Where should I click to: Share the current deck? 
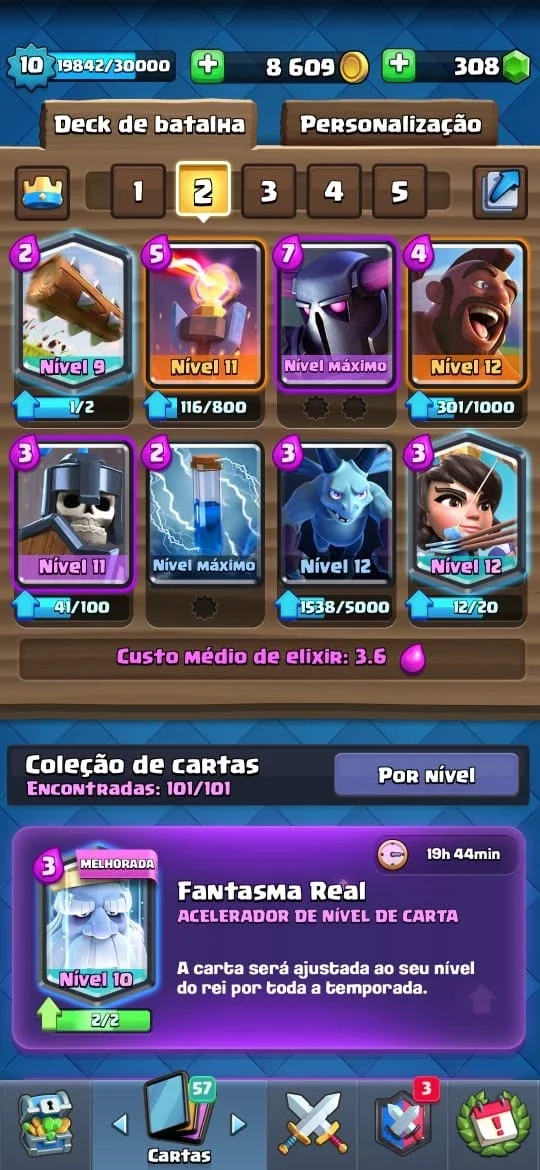click(500, 193)
